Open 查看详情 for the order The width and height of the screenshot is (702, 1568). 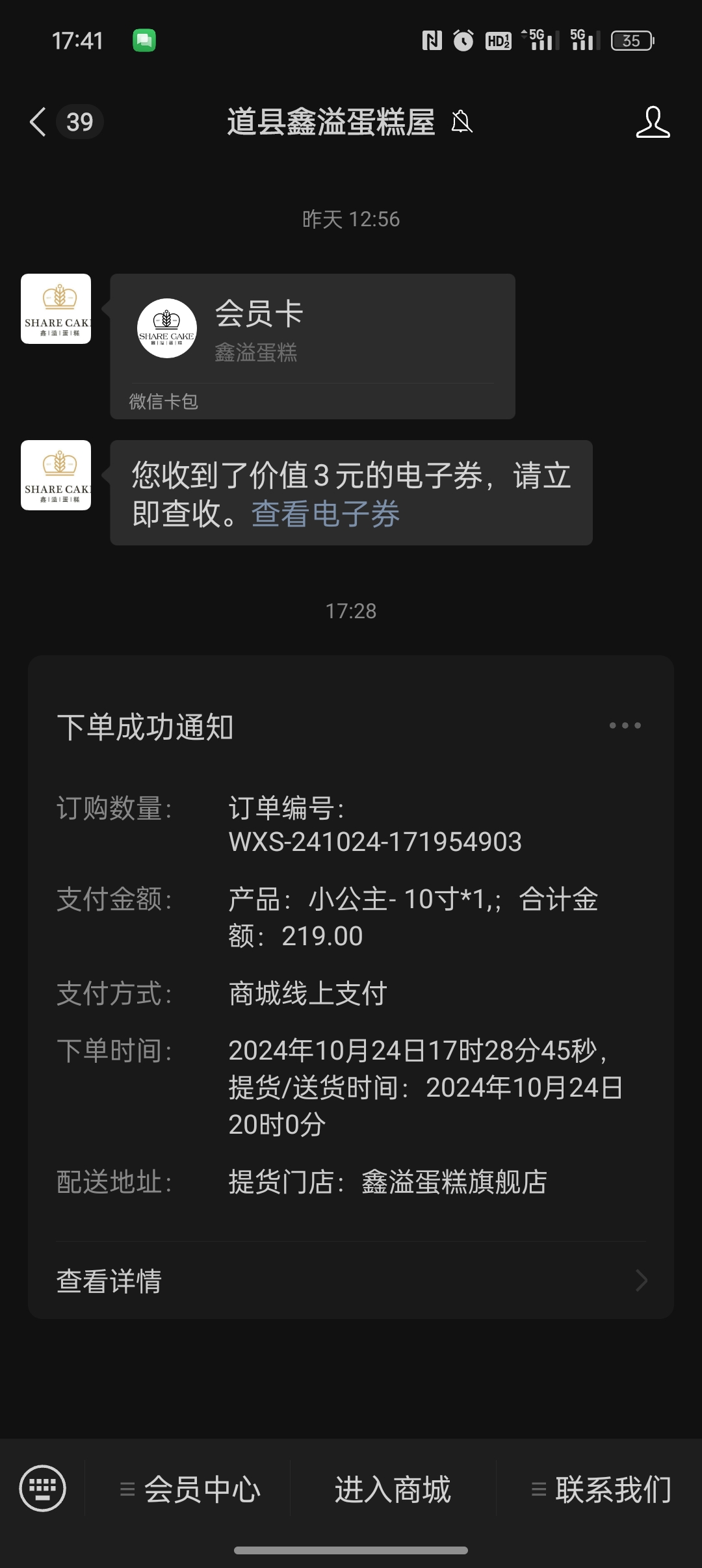coord(351,1281)
